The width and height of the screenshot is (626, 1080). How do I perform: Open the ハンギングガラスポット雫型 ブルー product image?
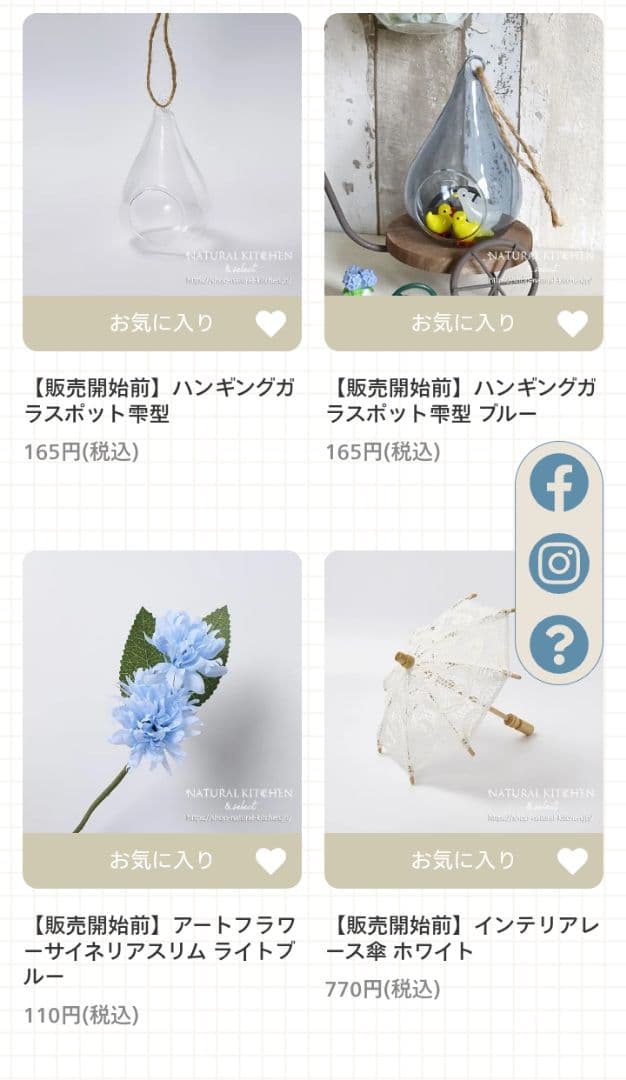463,155
